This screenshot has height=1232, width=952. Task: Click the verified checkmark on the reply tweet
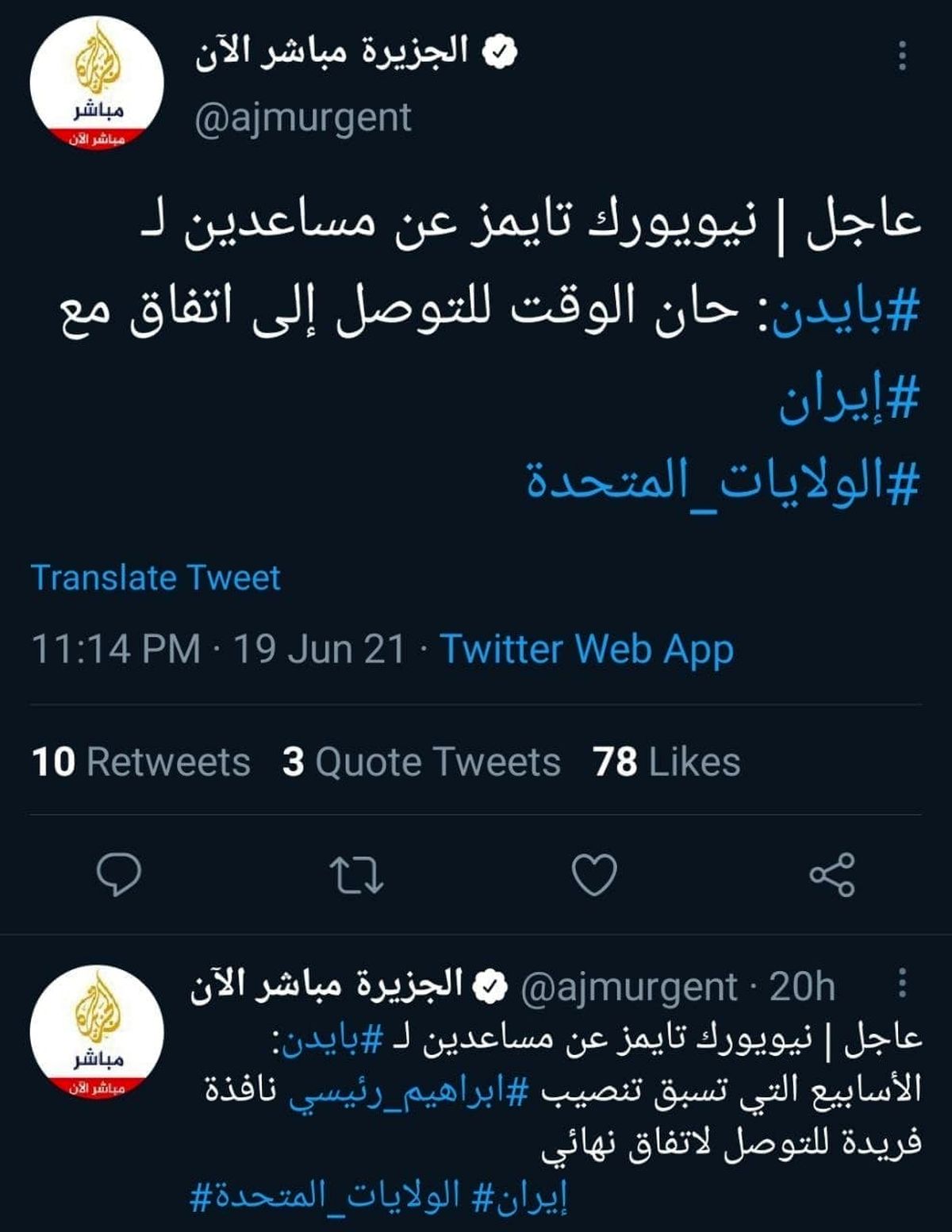(x=492, y=987)
